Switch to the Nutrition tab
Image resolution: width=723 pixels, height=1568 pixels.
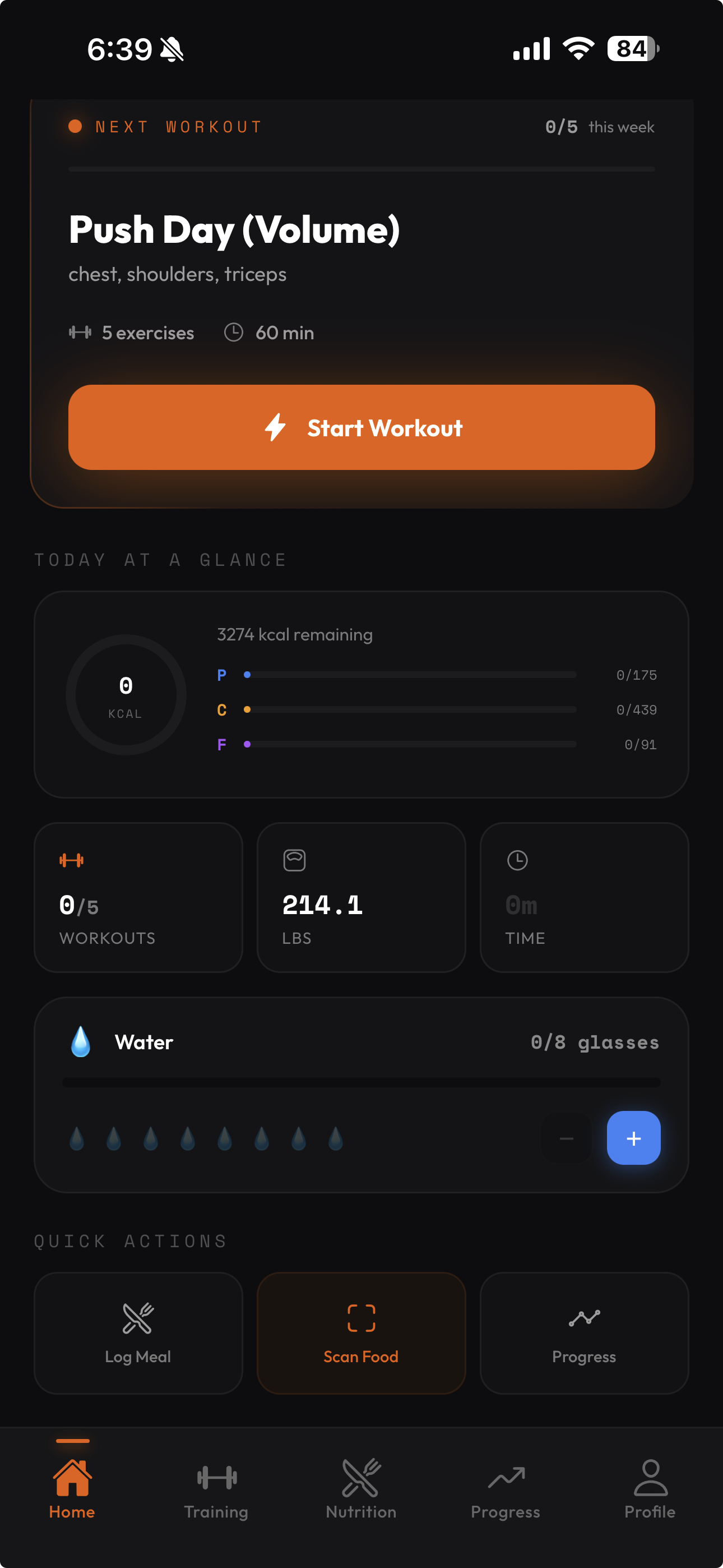361,1488
